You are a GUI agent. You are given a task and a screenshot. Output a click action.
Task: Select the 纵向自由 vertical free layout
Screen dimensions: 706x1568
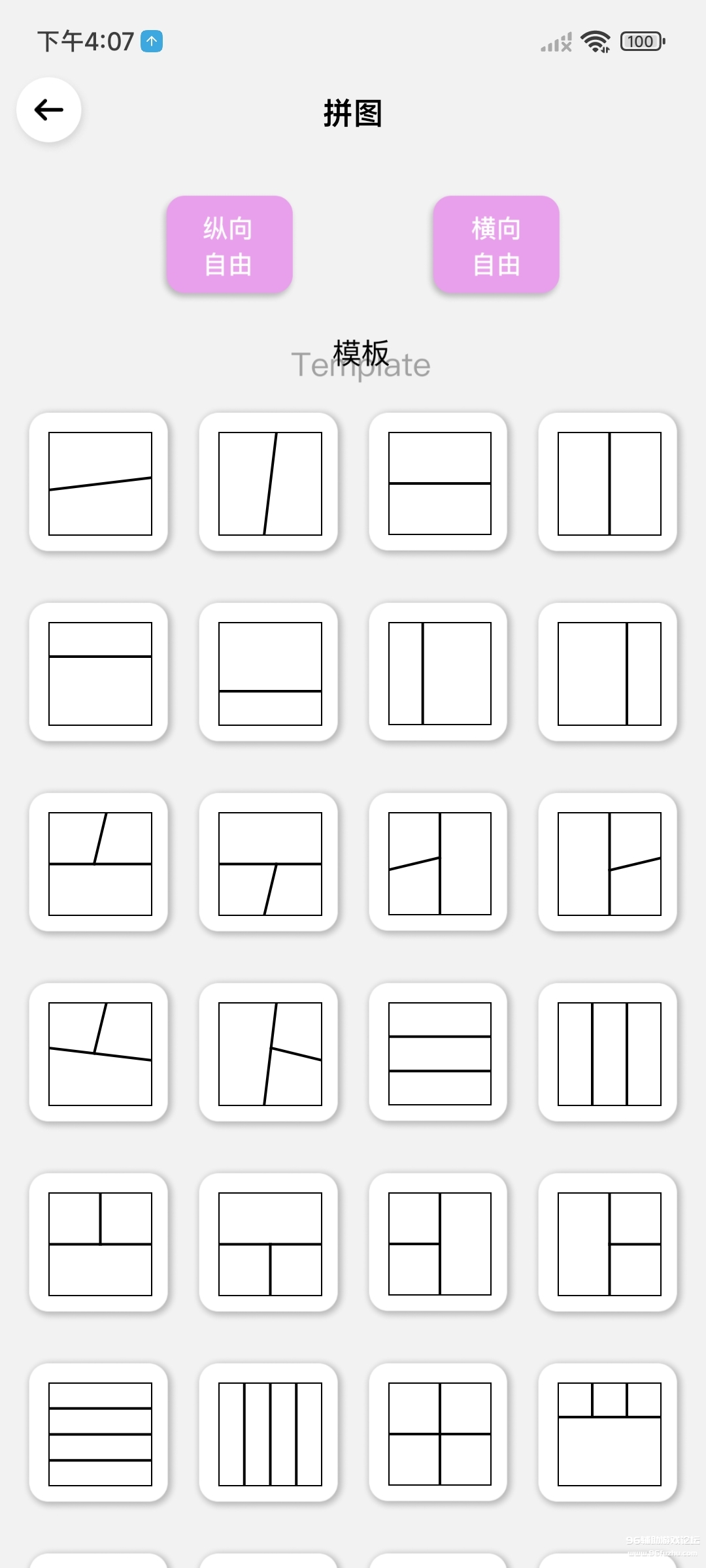pyautogui.click(x=229, y=245)
